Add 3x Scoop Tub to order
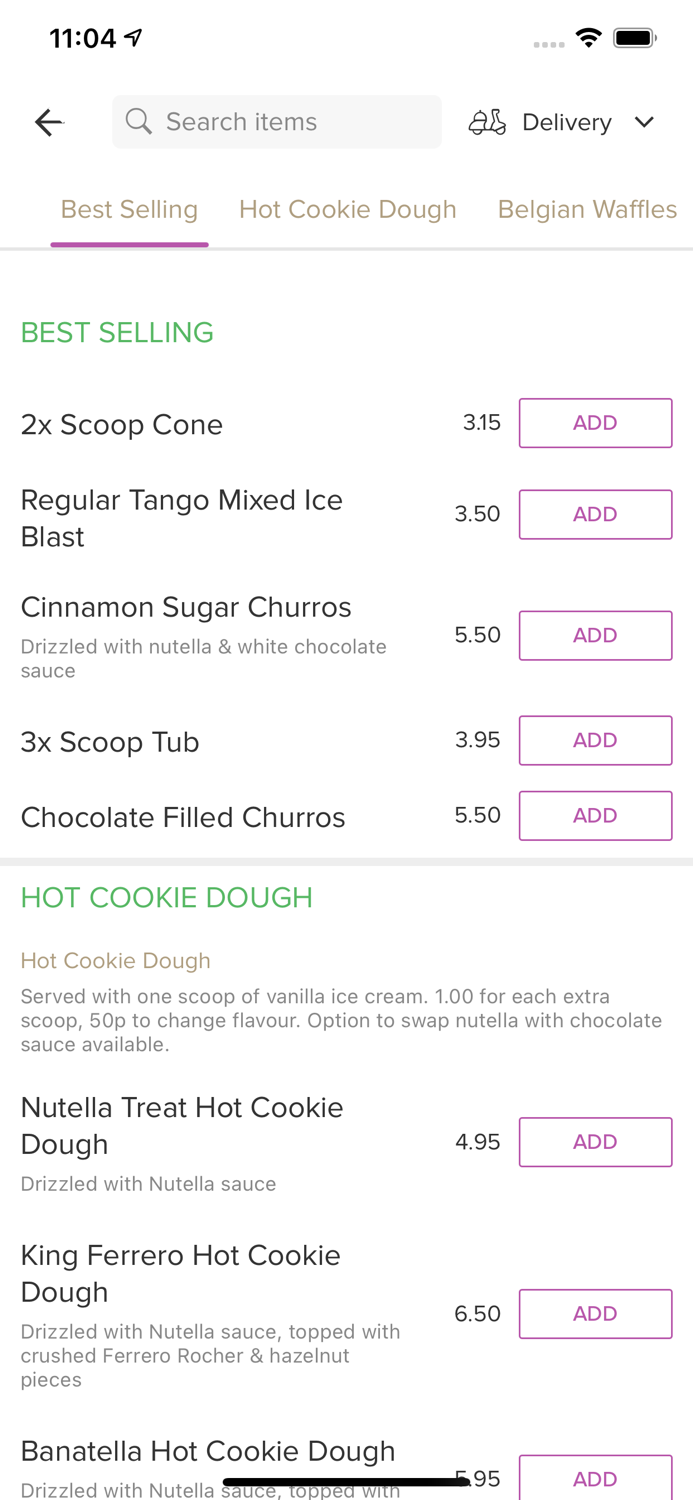Image resolution: width=693 pixels, height=1500 pixels. coord(595,740)
